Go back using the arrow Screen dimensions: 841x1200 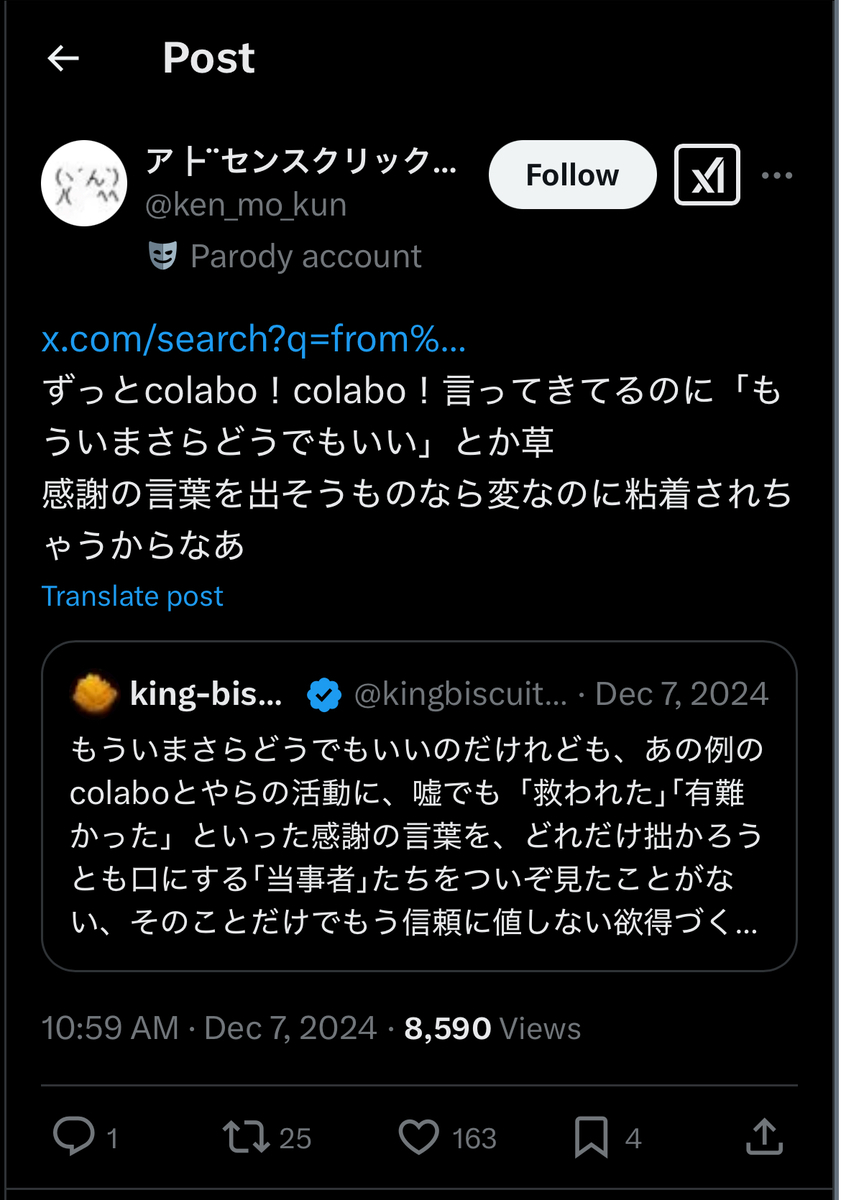(x=63, y=59)
